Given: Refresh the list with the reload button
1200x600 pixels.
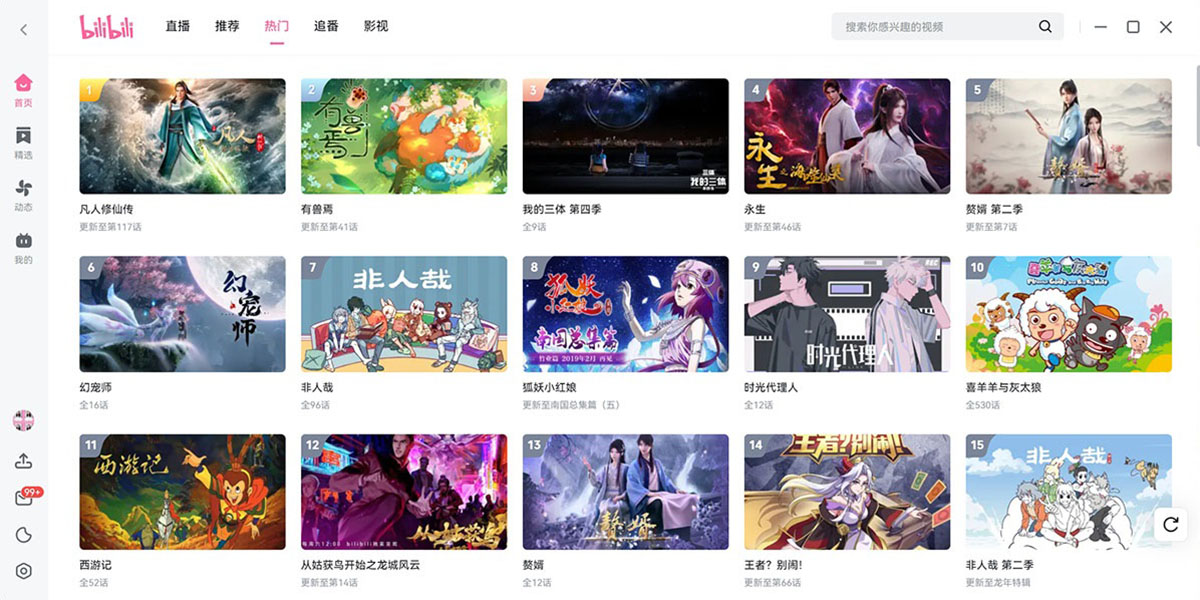Looking at the screenshot, I should 1171,524.
